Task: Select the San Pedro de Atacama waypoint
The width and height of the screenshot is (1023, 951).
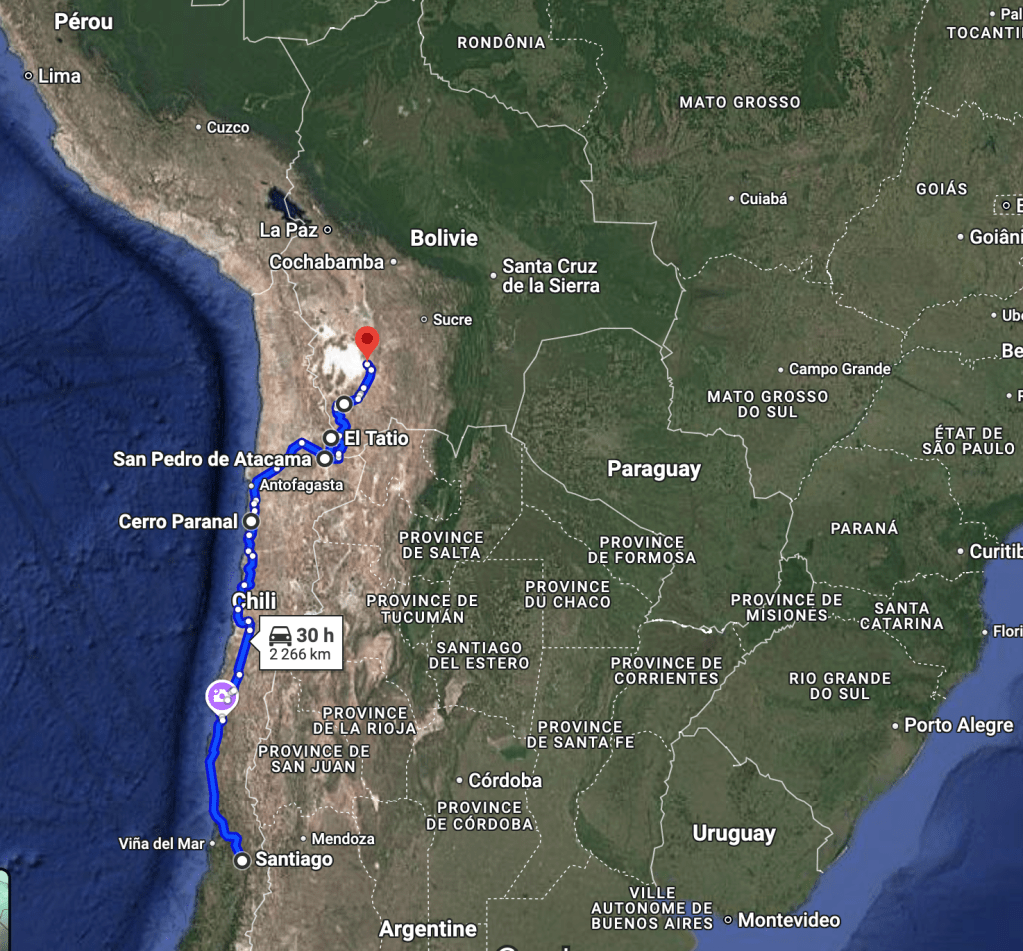Action: coord(325,459)
